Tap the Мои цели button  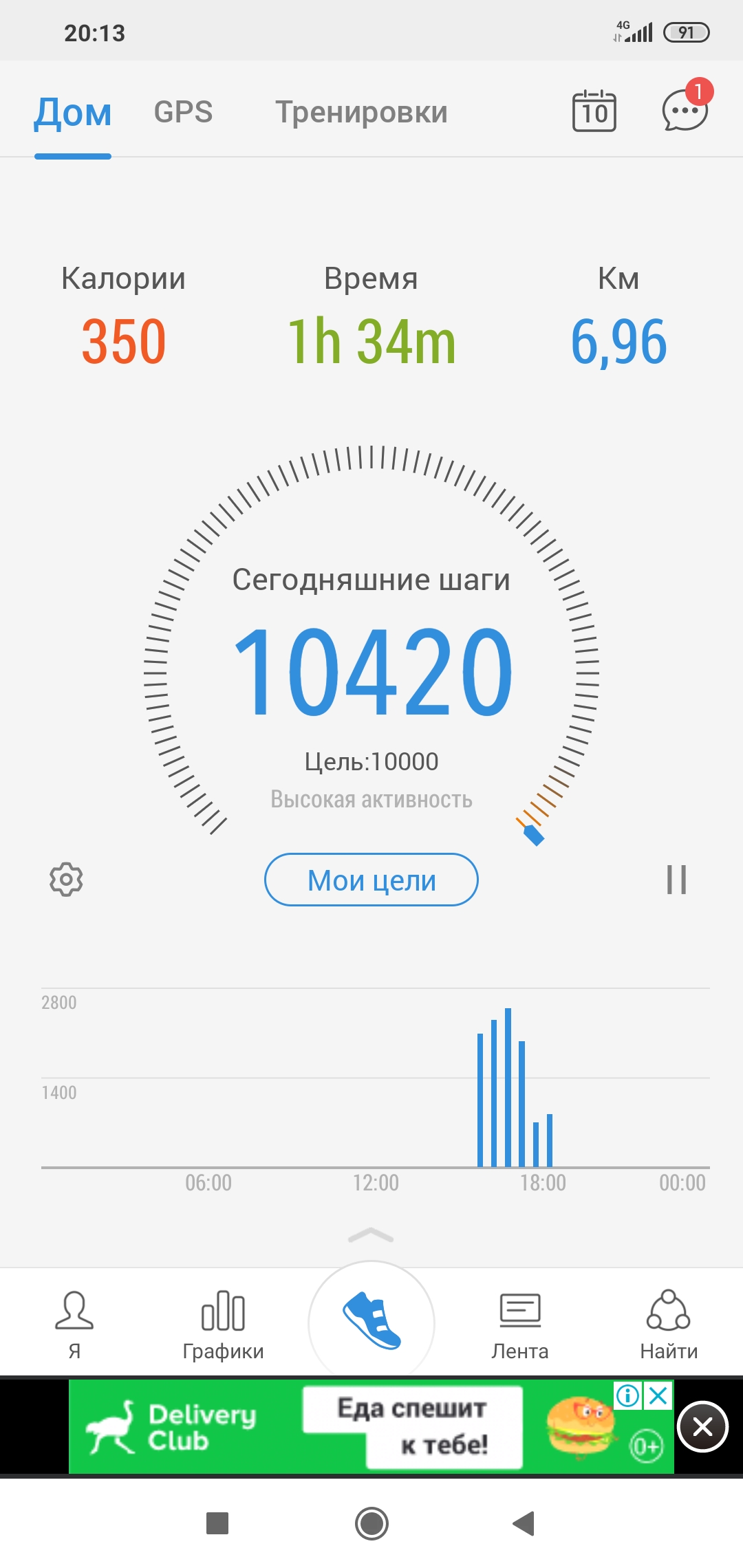(x=371, y=880)
